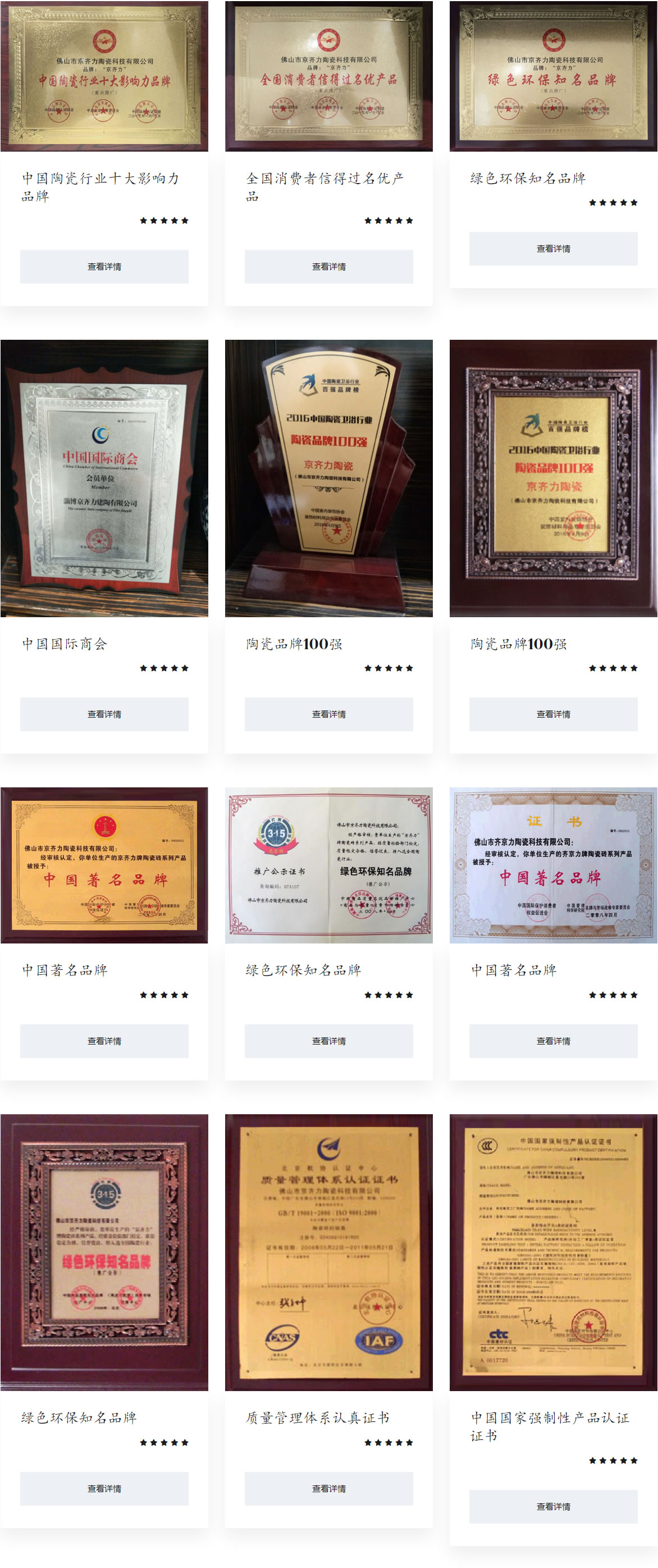Open the framed square 陶瓷品牌100强 plaque image
Screen dimensions: 658x1568
(x=554, y=478)
